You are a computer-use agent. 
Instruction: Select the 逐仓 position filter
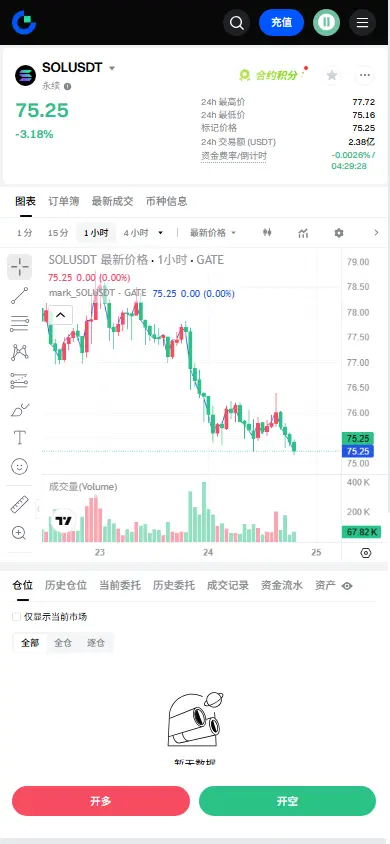coord(96,643)
